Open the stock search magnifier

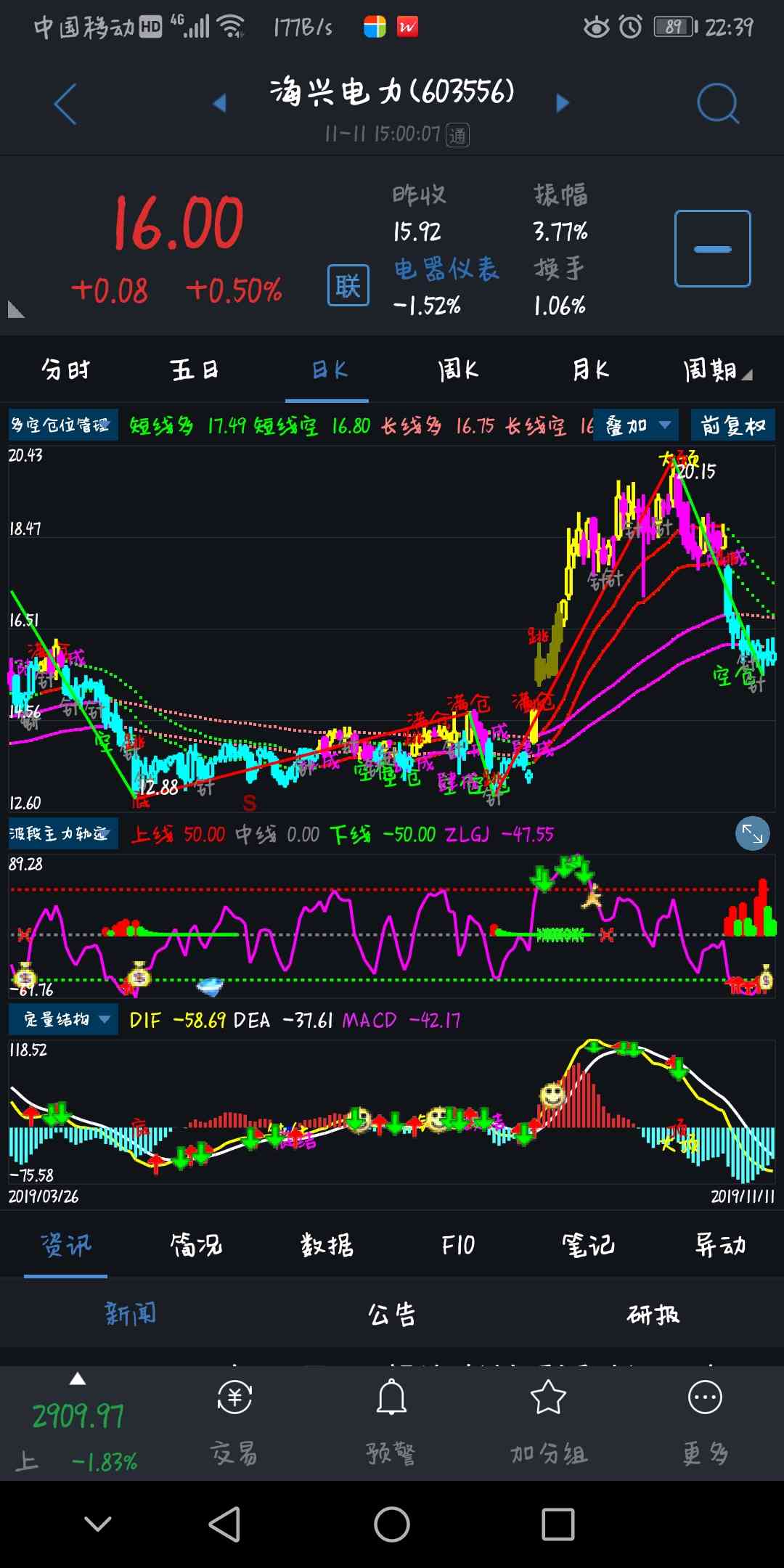pyautogui.click(x=717, y=104)
